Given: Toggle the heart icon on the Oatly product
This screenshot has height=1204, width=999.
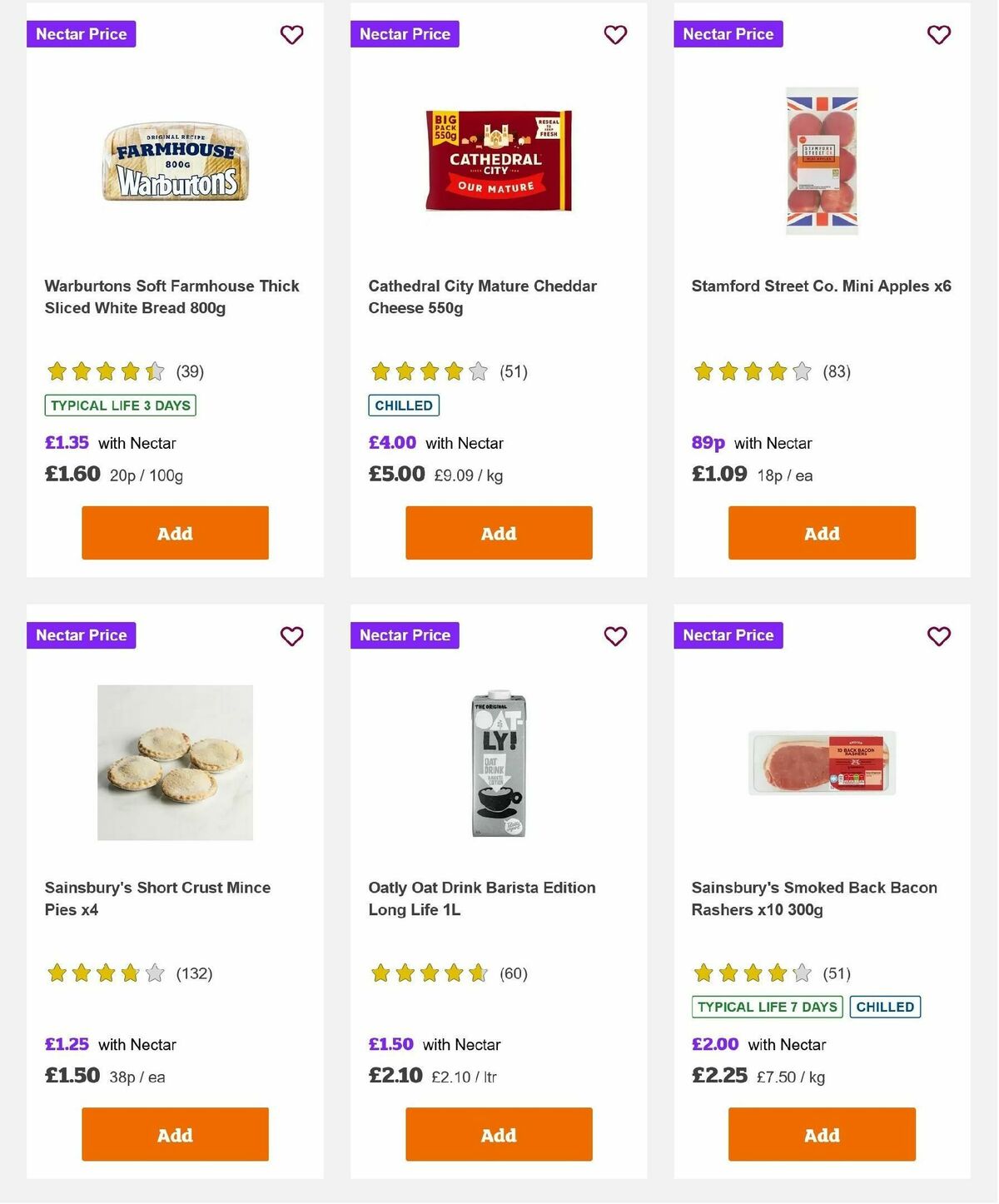Looking at the screenshot, I should pos(615,635).
